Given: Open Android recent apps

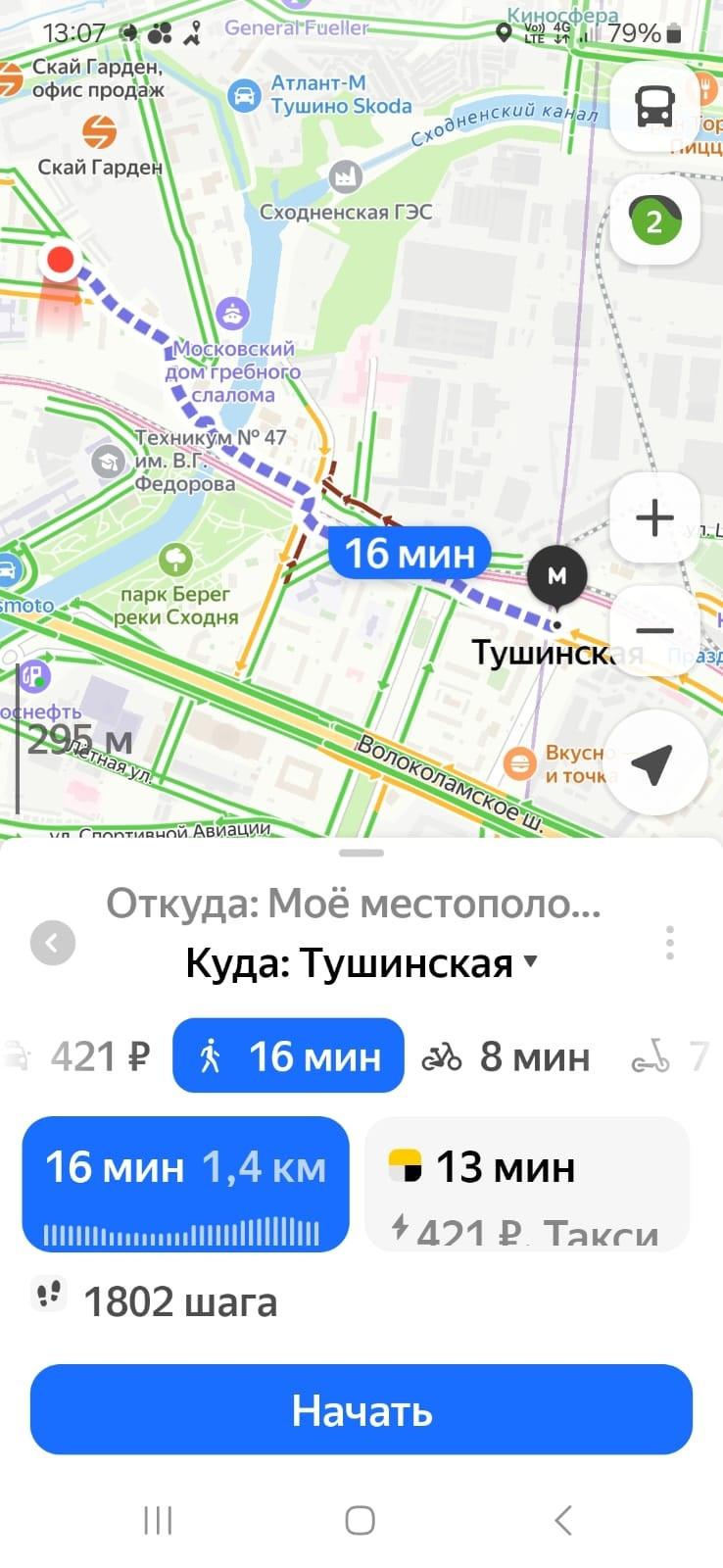Looking at the screenshot, I should (158, 1520).
